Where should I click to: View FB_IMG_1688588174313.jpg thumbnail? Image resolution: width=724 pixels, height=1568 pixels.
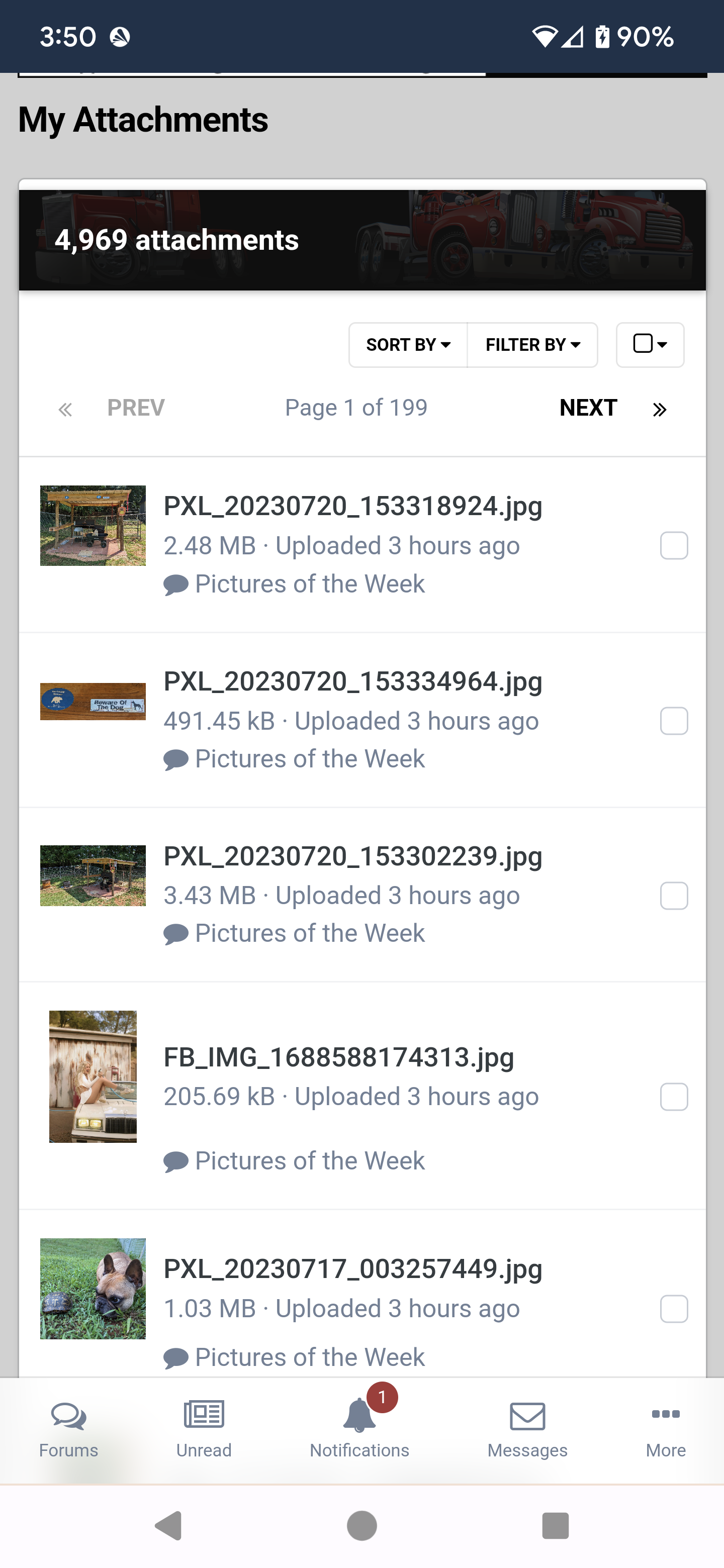[x=93, y=1076]
